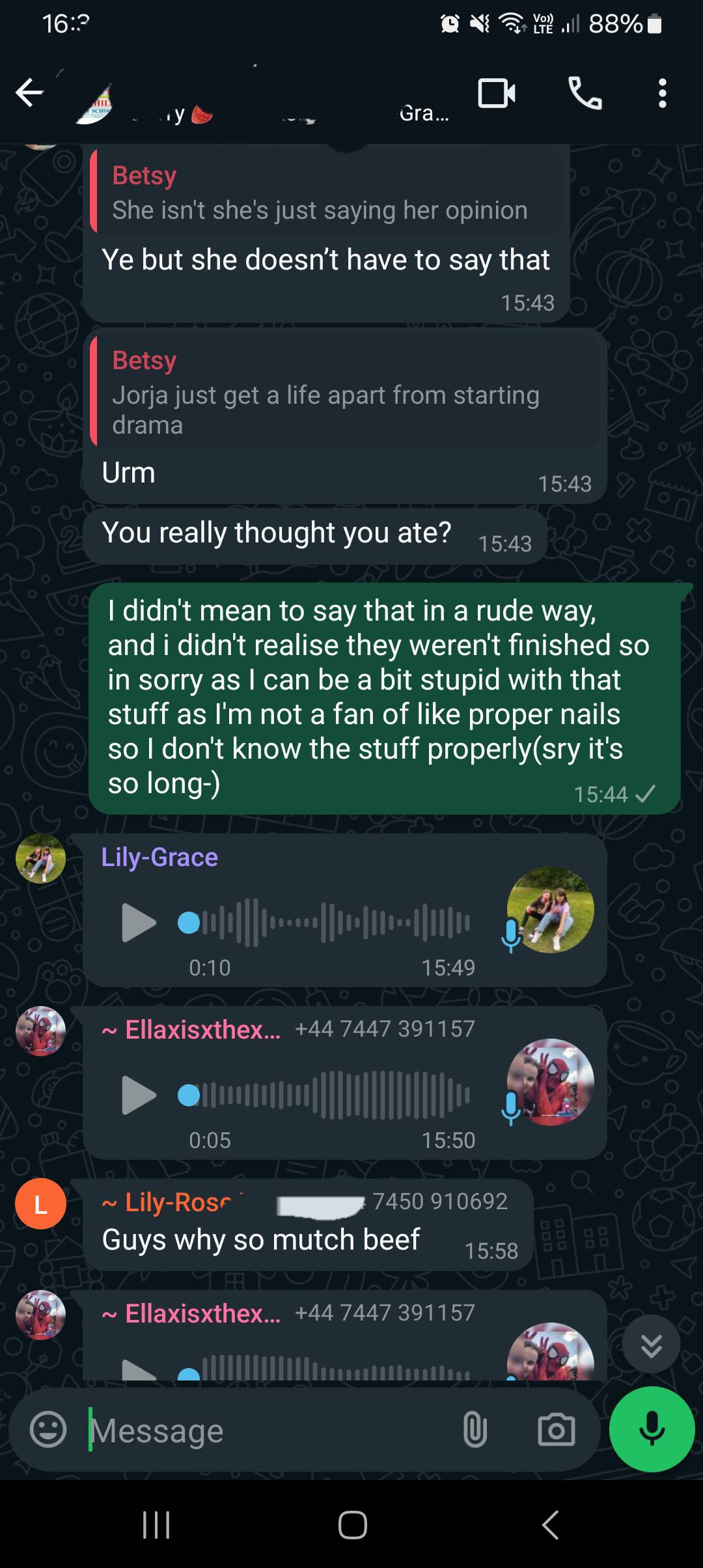The height and width of the screenshot is (1568, 703).
Task: Open recent apps from the navigation bar
Action: tap(156, 1524)
